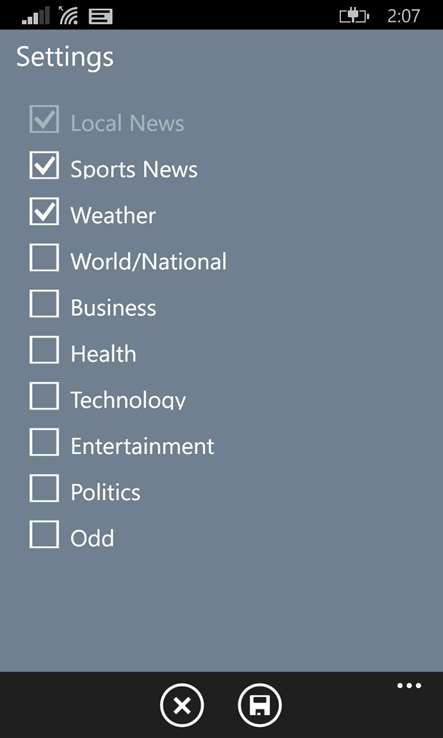
Task: Uncheck the Sports News checkbox
Action: [44, 165]
